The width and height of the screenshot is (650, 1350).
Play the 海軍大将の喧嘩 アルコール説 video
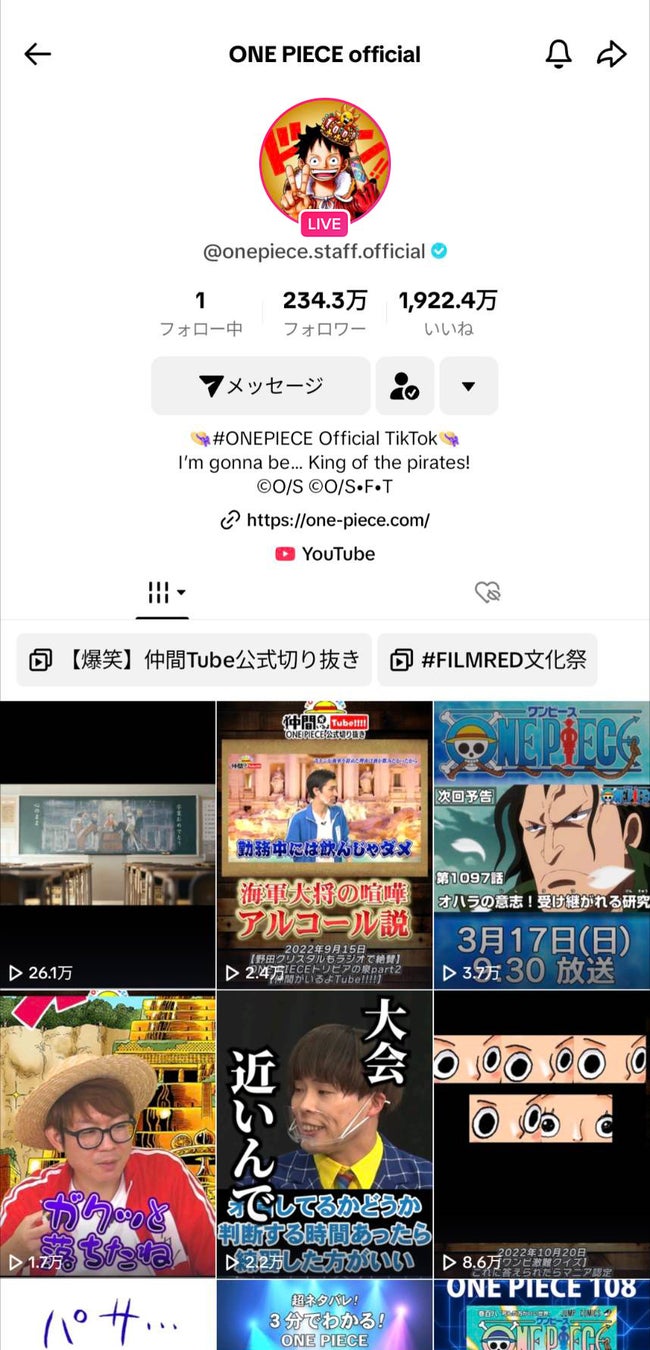pyautogui.click(x=324, y=845)
